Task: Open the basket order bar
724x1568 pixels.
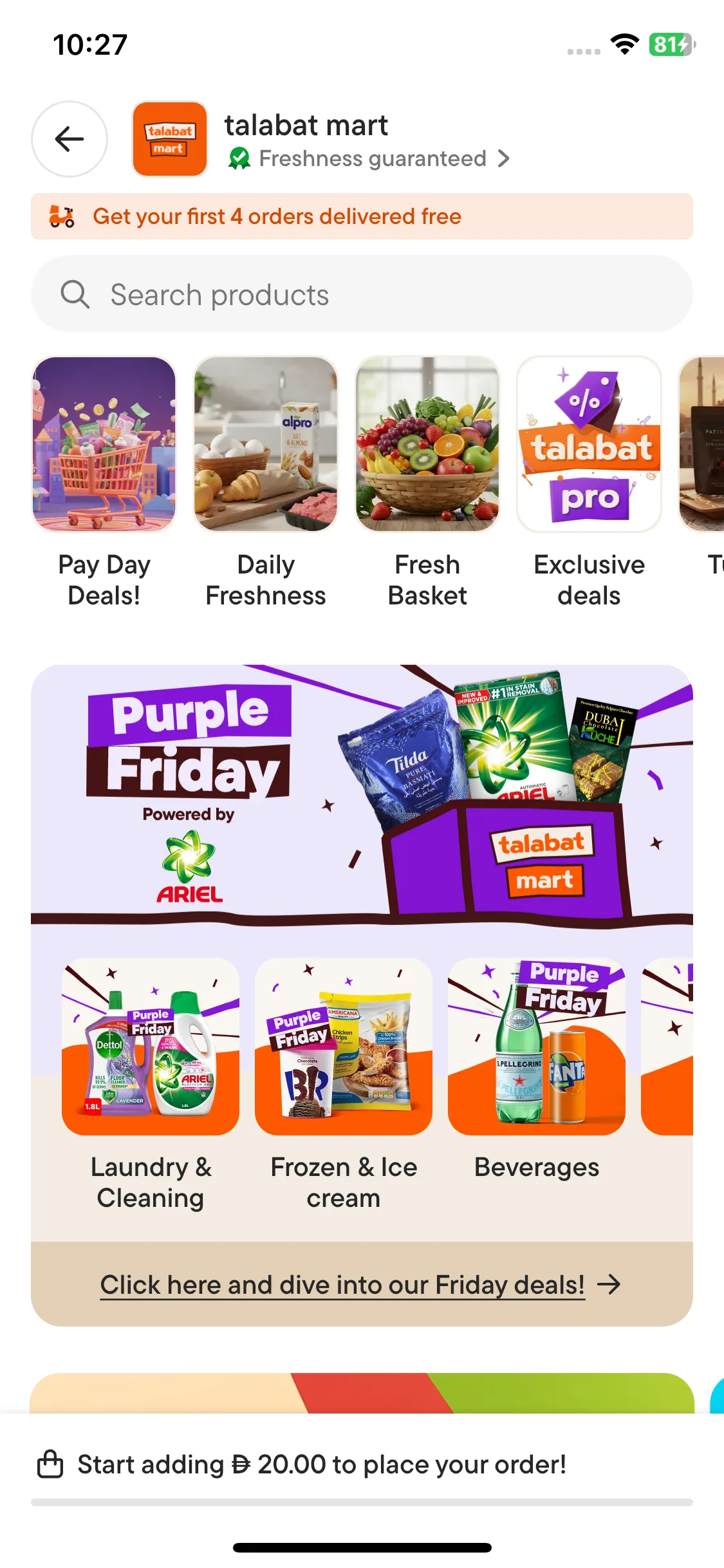Action: click(x=362, y=1465)
